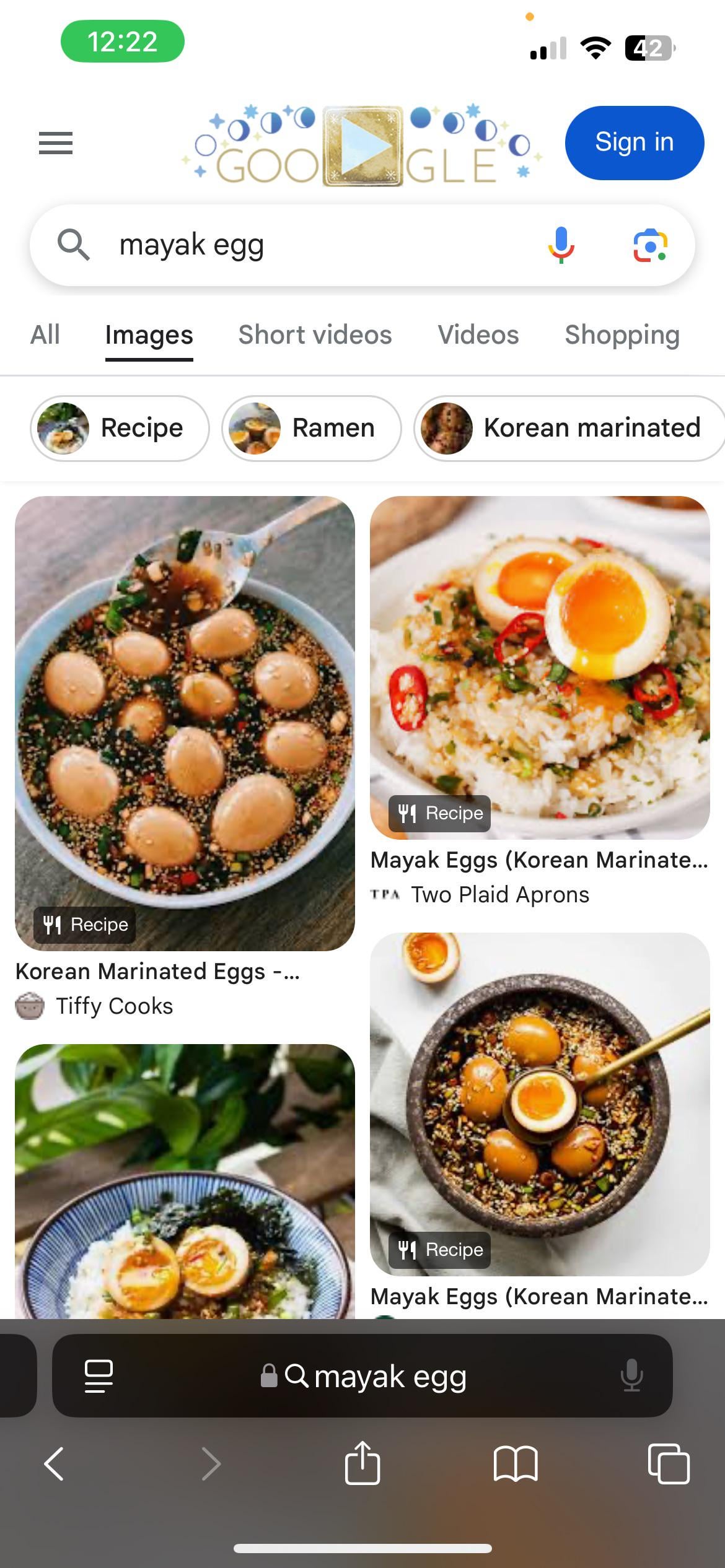Filter results by Recipe chip
This screenshot has height=1568, width=725.
120,429
